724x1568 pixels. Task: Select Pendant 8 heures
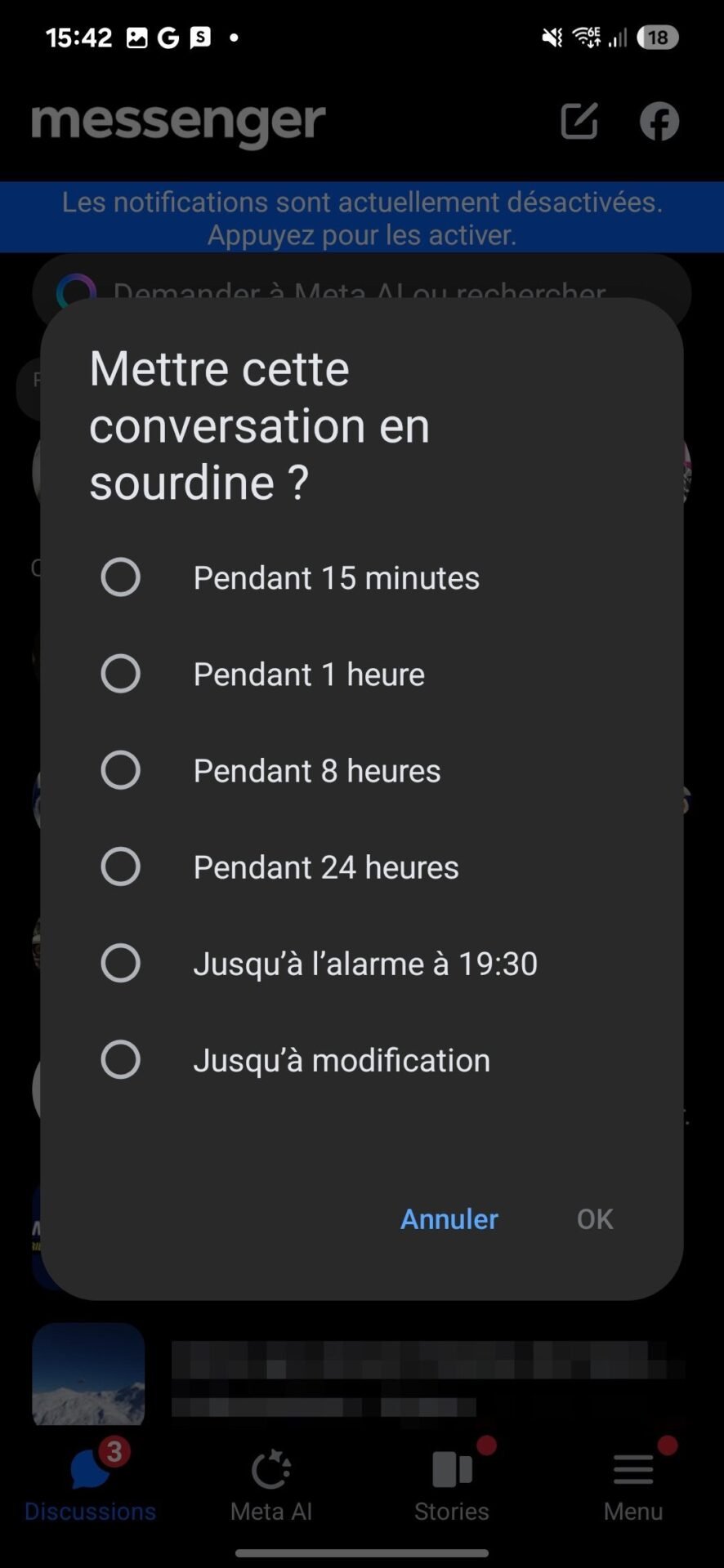361,770
